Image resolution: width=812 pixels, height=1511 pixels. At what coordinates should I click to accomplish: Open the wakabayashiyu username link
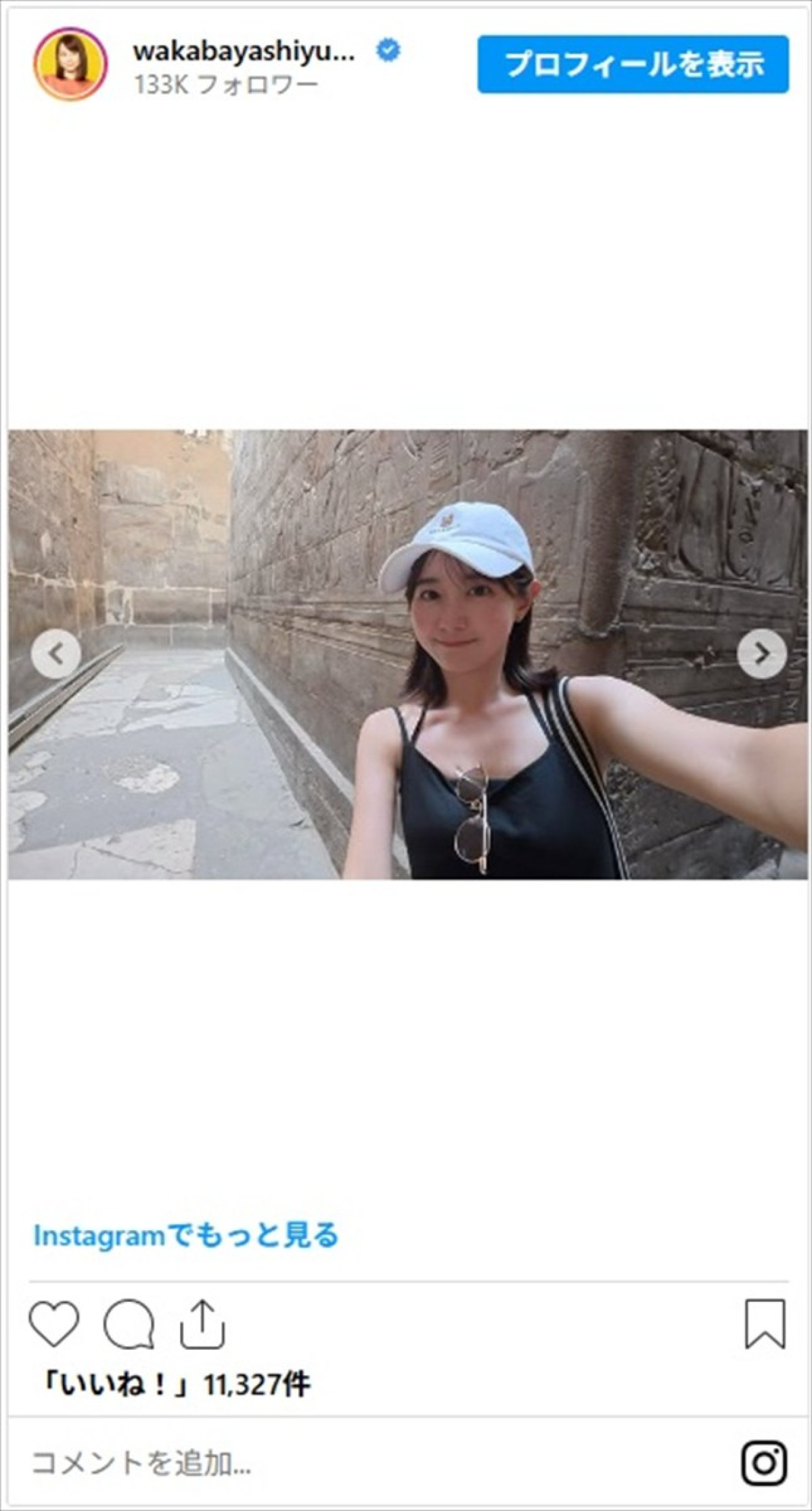tap(244, 51)
